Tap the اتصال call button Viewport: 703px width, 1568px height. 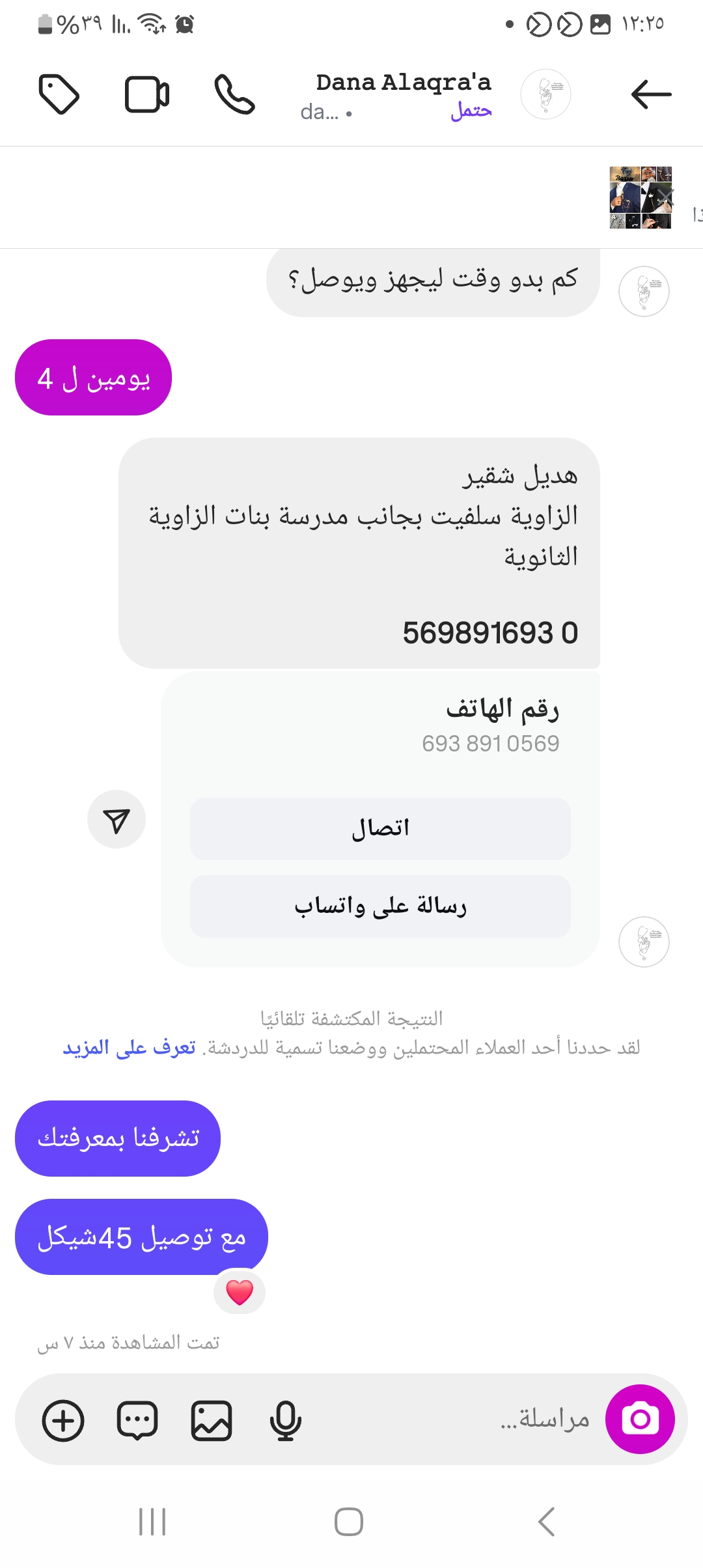point(380,829)
